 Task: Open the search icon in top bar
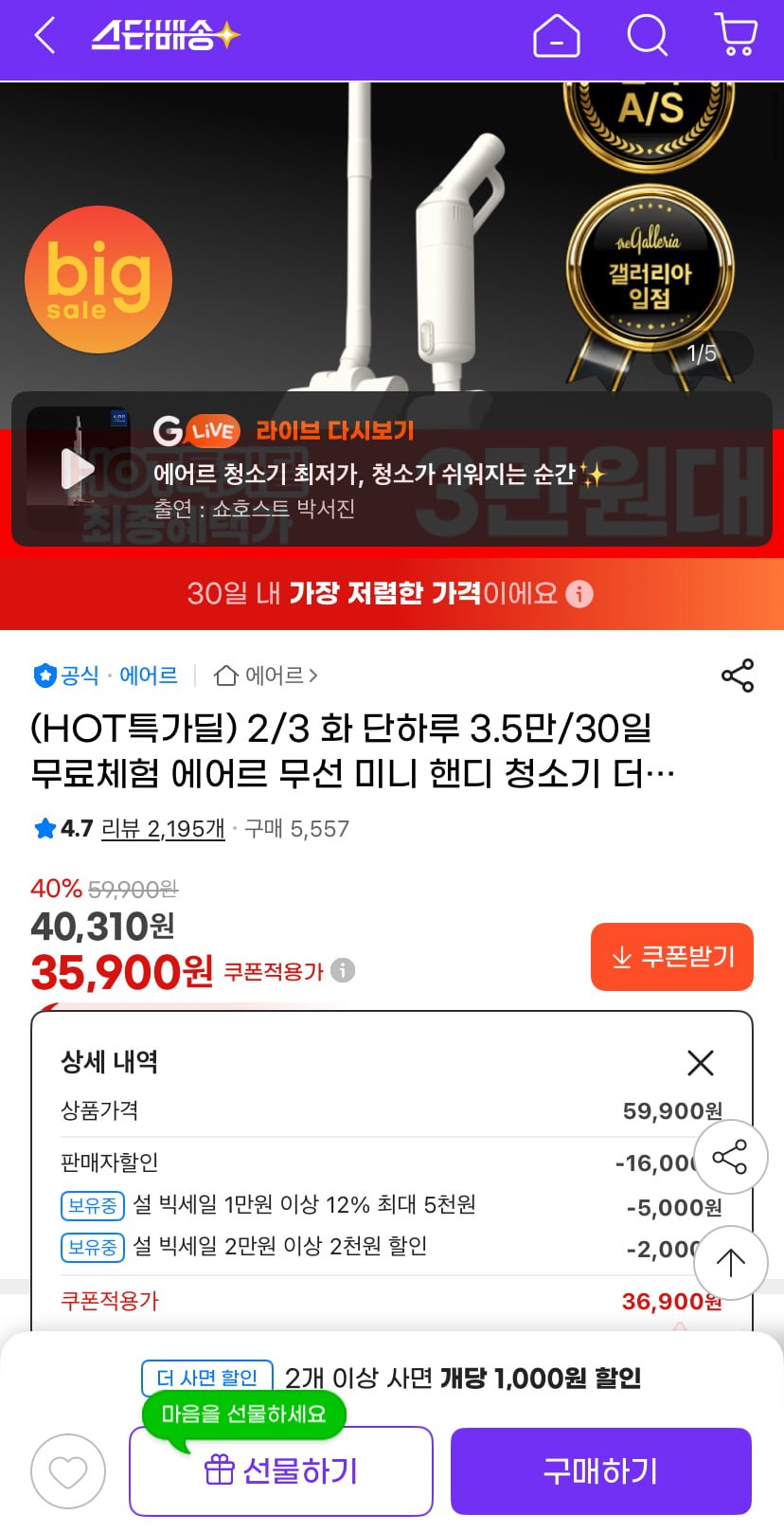647,36
